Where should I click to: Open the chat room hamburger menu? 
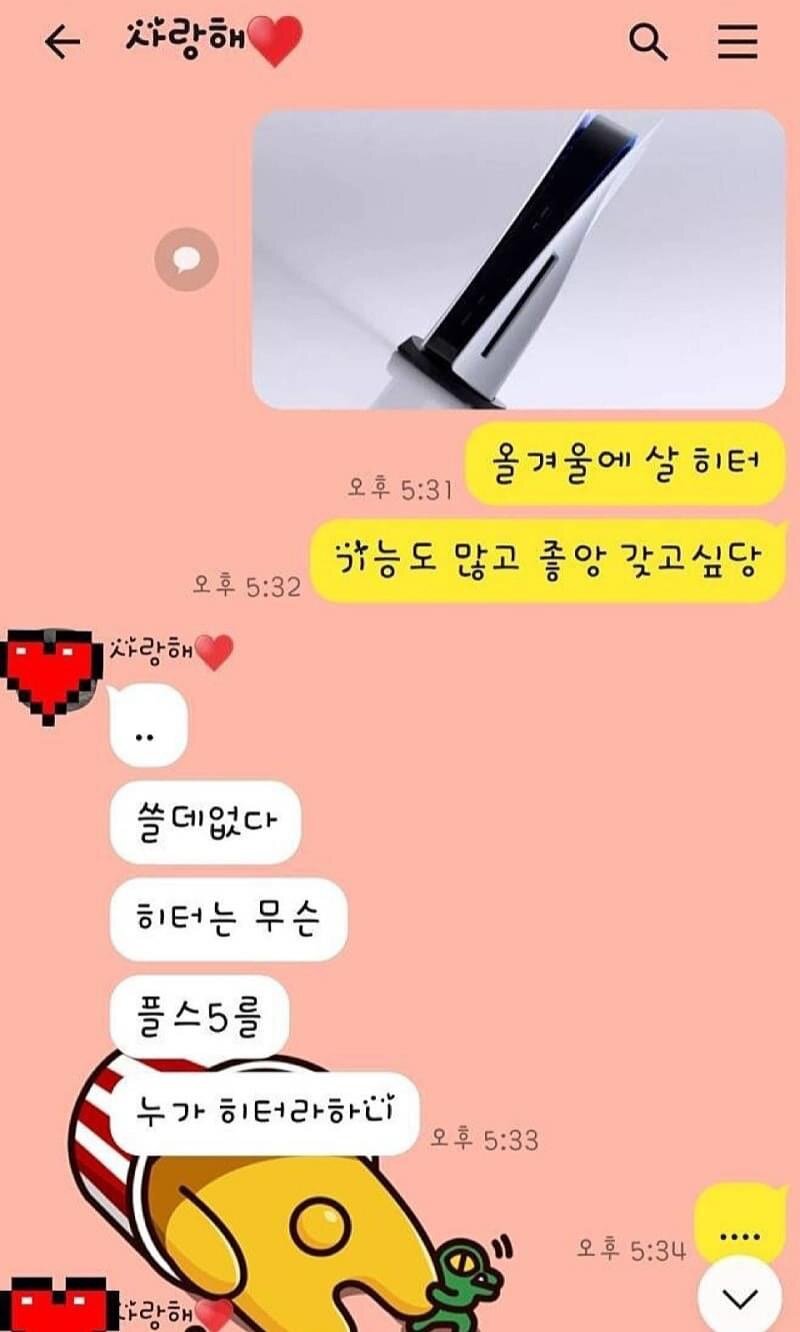click(x=738, y=42)
